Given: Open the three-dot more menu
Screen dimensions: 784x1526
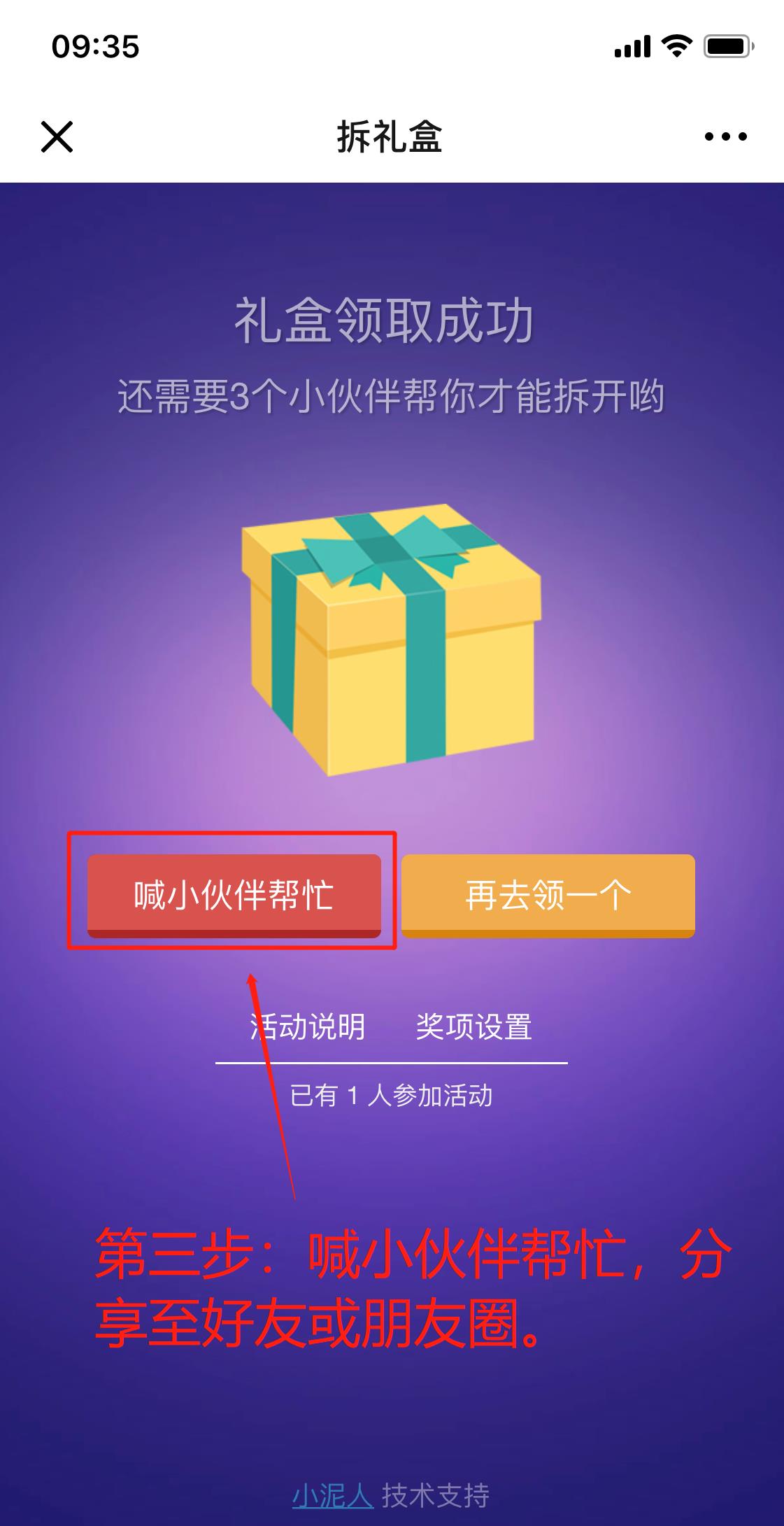Looking at the screenshot, I should pos(725,136).
